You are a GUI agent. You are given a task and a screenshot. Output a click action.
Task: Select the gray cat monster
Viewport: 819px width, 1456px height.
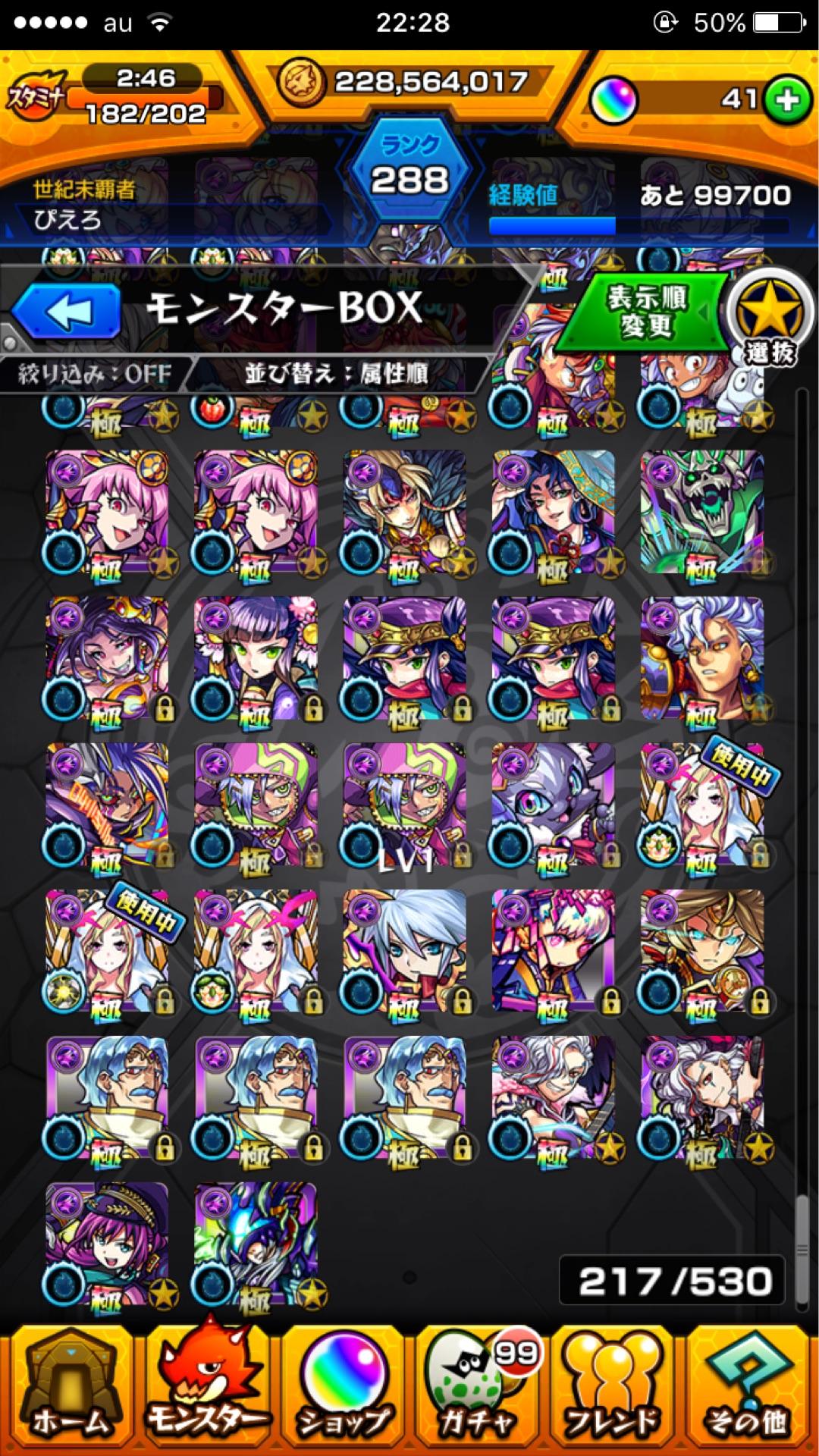click(x=554, y=805)
